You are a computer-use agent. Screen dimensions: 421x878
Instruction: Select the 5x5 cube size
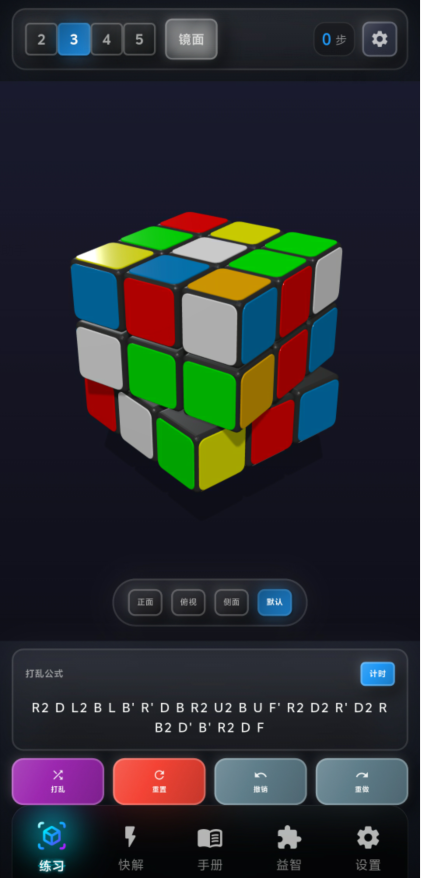click(139, 39)
